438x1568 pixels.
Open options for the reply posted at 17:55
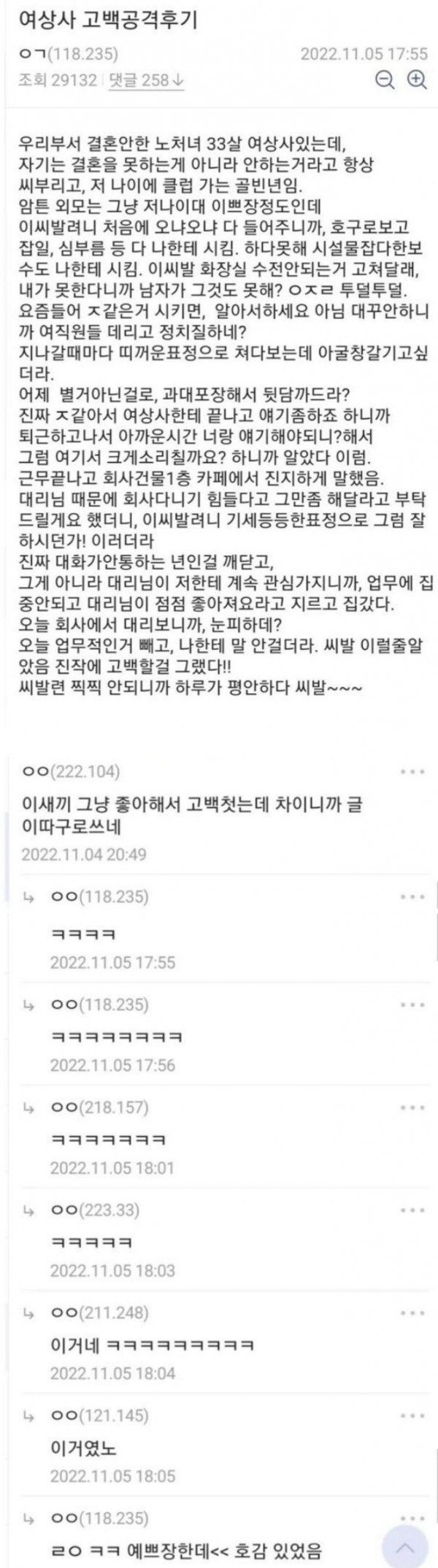412,896
